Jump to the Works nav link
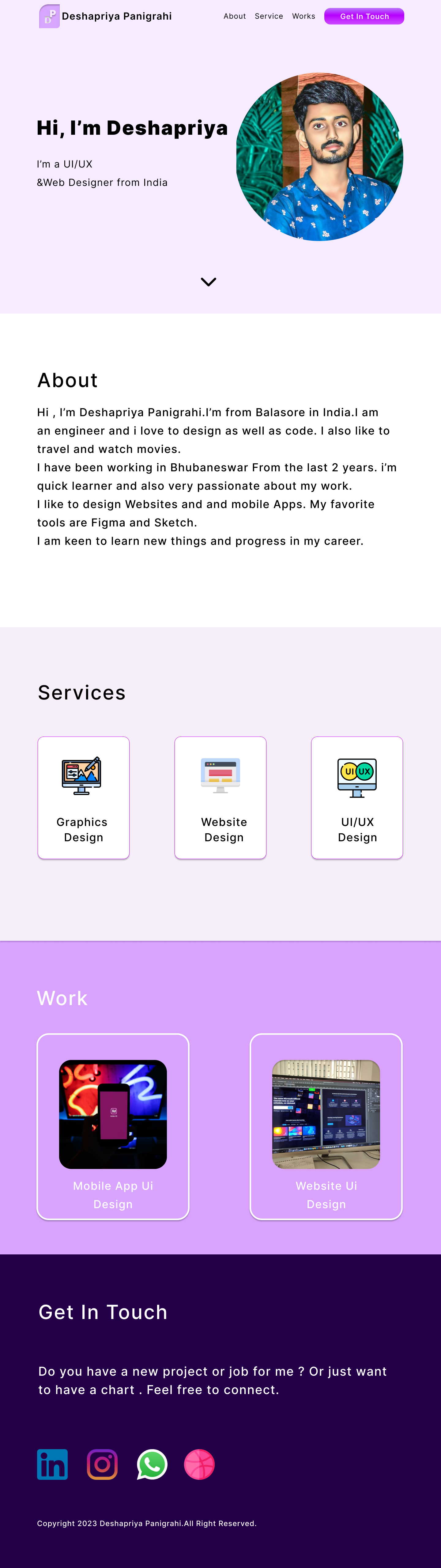The width and height of the screenshot is (441, 1568). click(303, 17)
